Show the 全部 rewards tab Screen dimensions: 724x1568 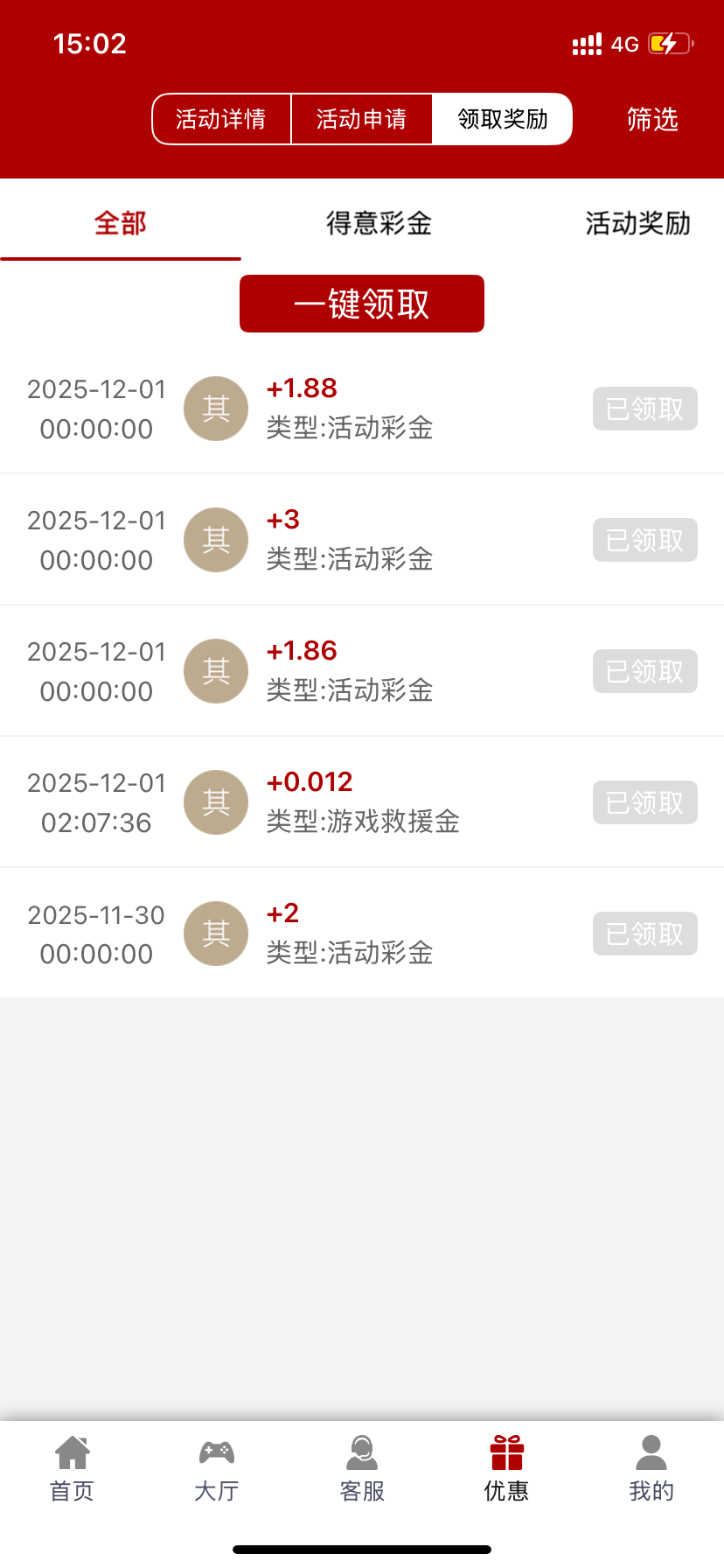pyautogui.click(x=121, y=223)
